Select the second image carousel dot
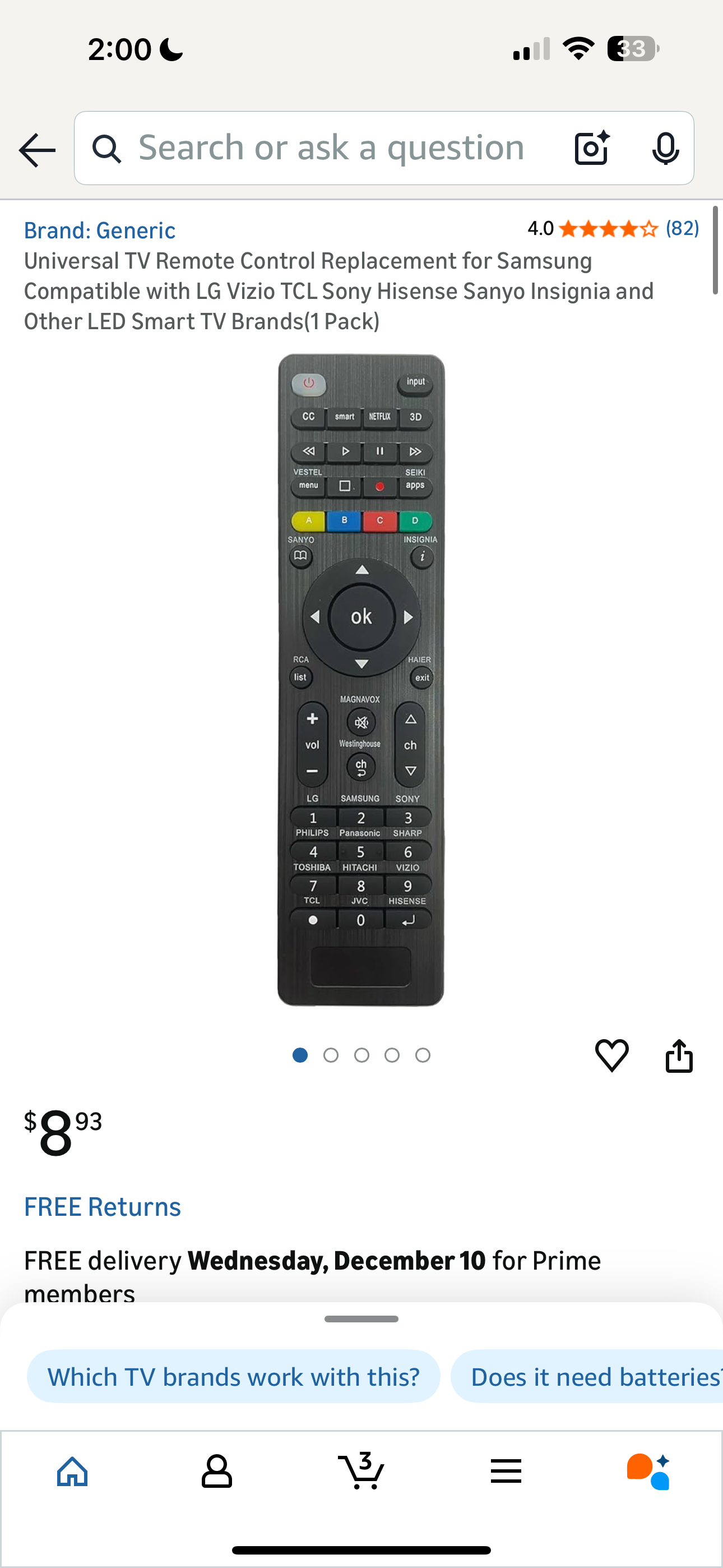723x1568 pixels. point(331,1055)
